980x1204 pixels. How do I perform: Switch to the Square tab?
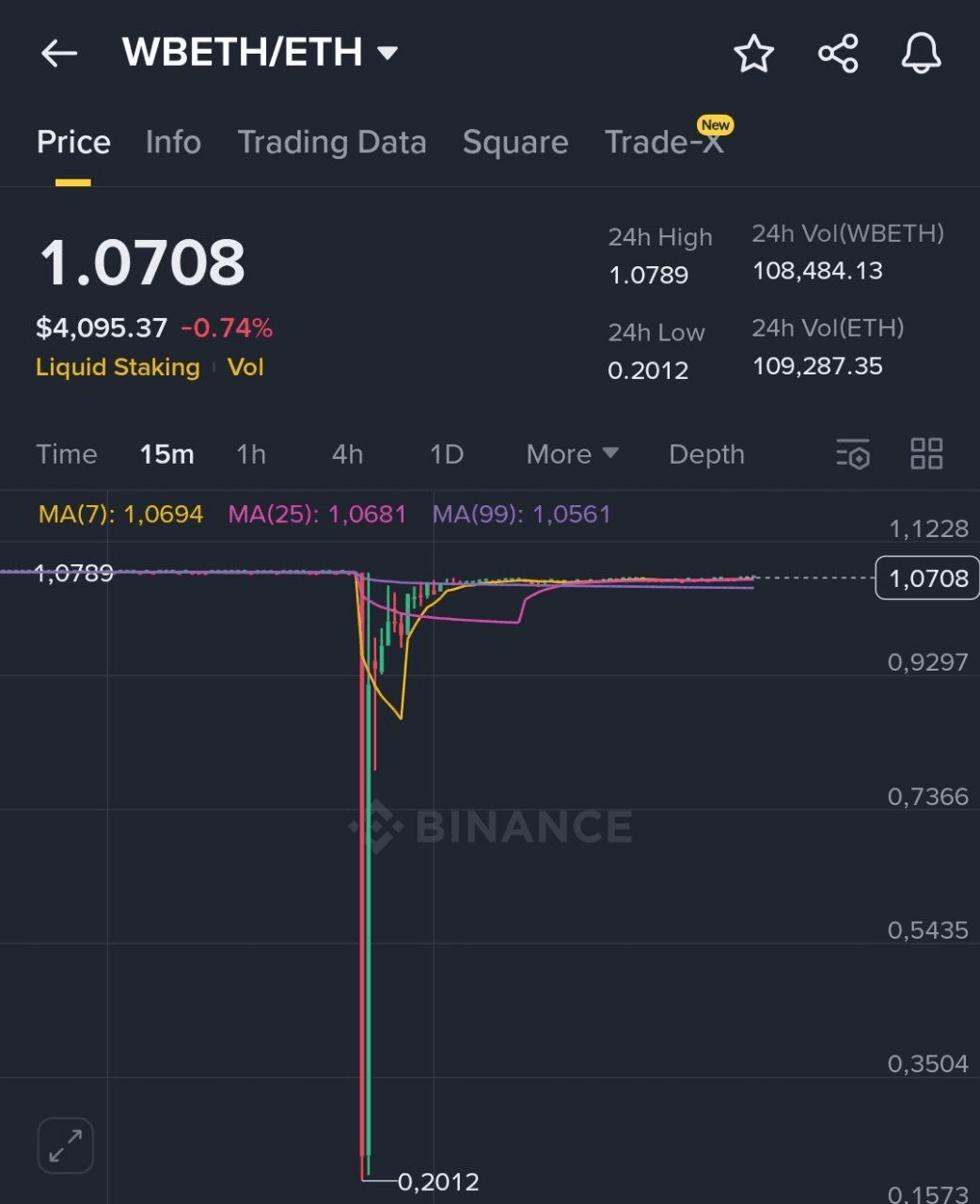pos(514,142)
